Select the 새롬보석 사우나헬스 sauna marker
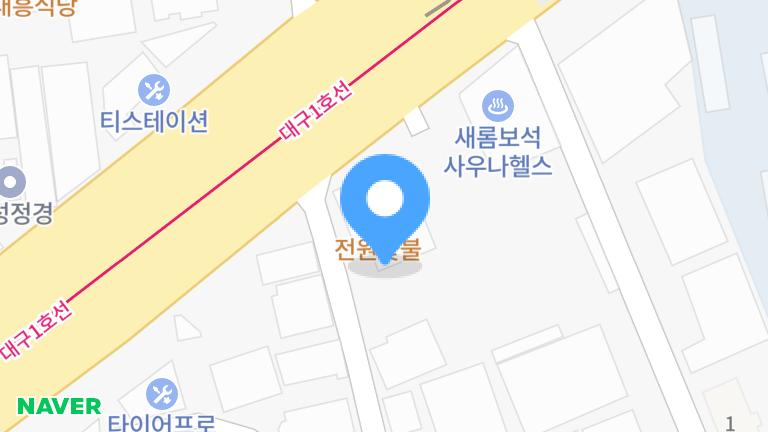The width and height of the screenshot is (768, 432). click(x=497, y=105)
